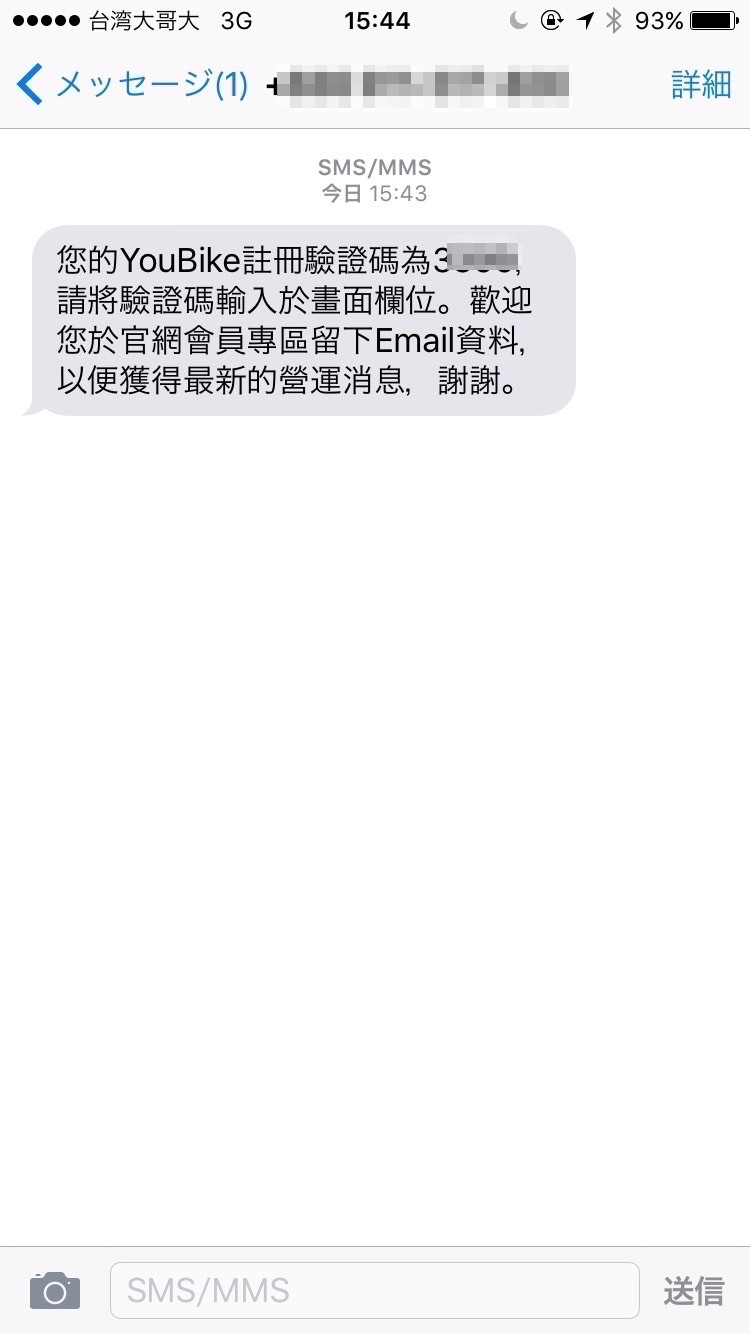Image resolution: width=750 pixels, height=1334 pixels.
Task: Tap the 送信 send button
Action: [x=693, y=1290]
